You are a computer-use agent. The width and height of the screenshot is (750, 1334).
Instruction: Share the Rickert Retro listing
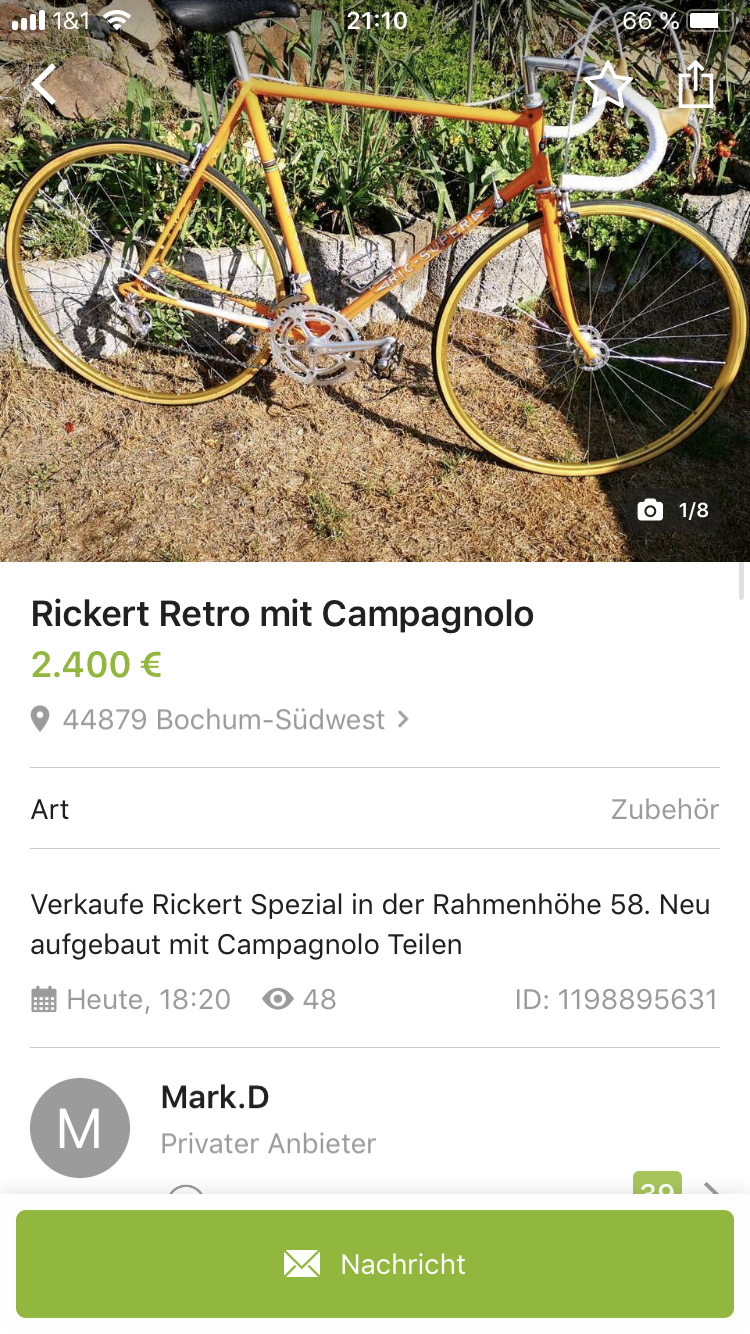696,85
